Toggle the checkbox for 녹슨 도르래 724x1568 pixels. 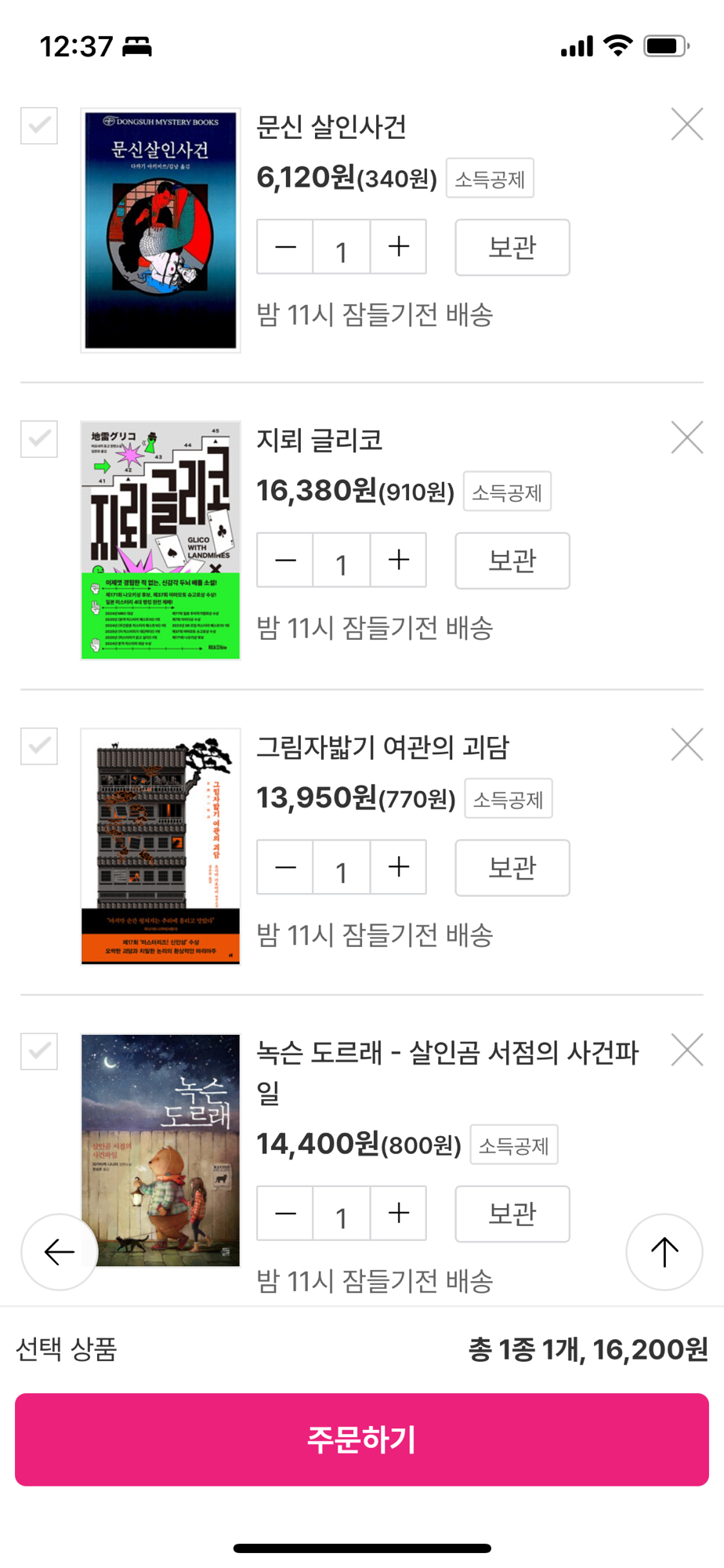[x=39, y=1051]
